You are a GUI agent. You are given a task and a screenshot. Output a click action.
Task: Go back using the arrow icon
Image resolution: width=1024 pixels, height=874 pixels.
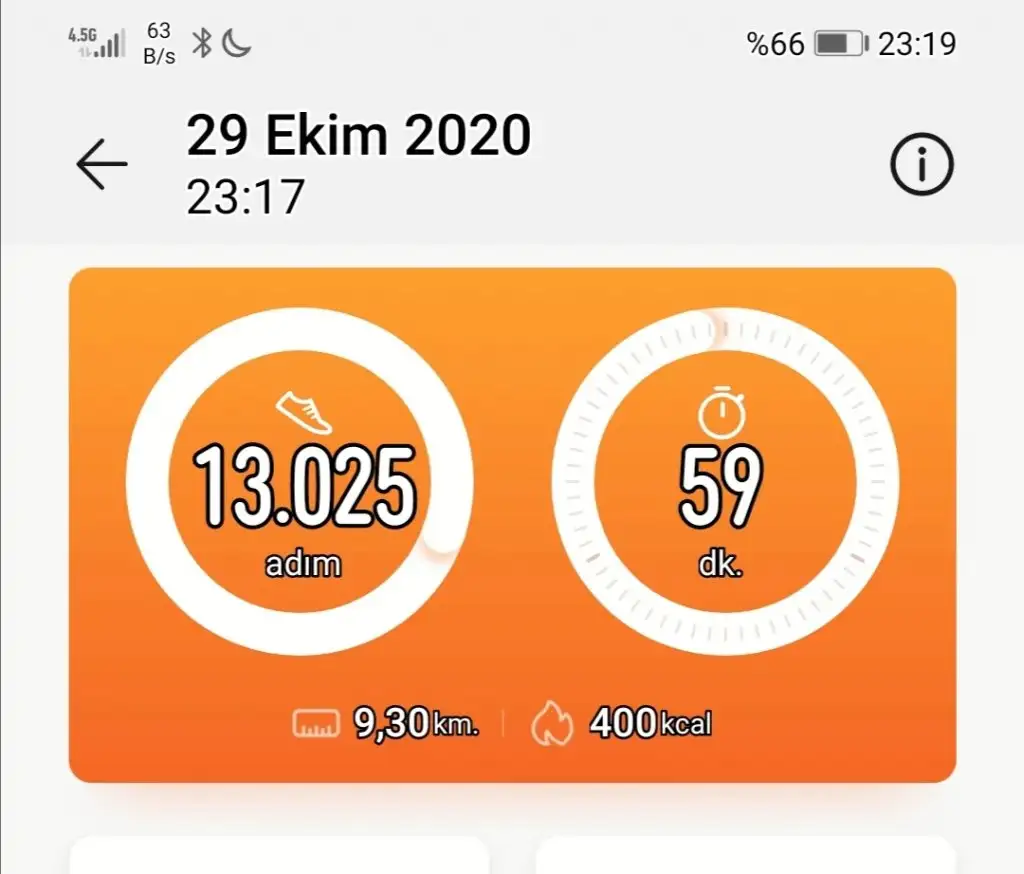102,164
